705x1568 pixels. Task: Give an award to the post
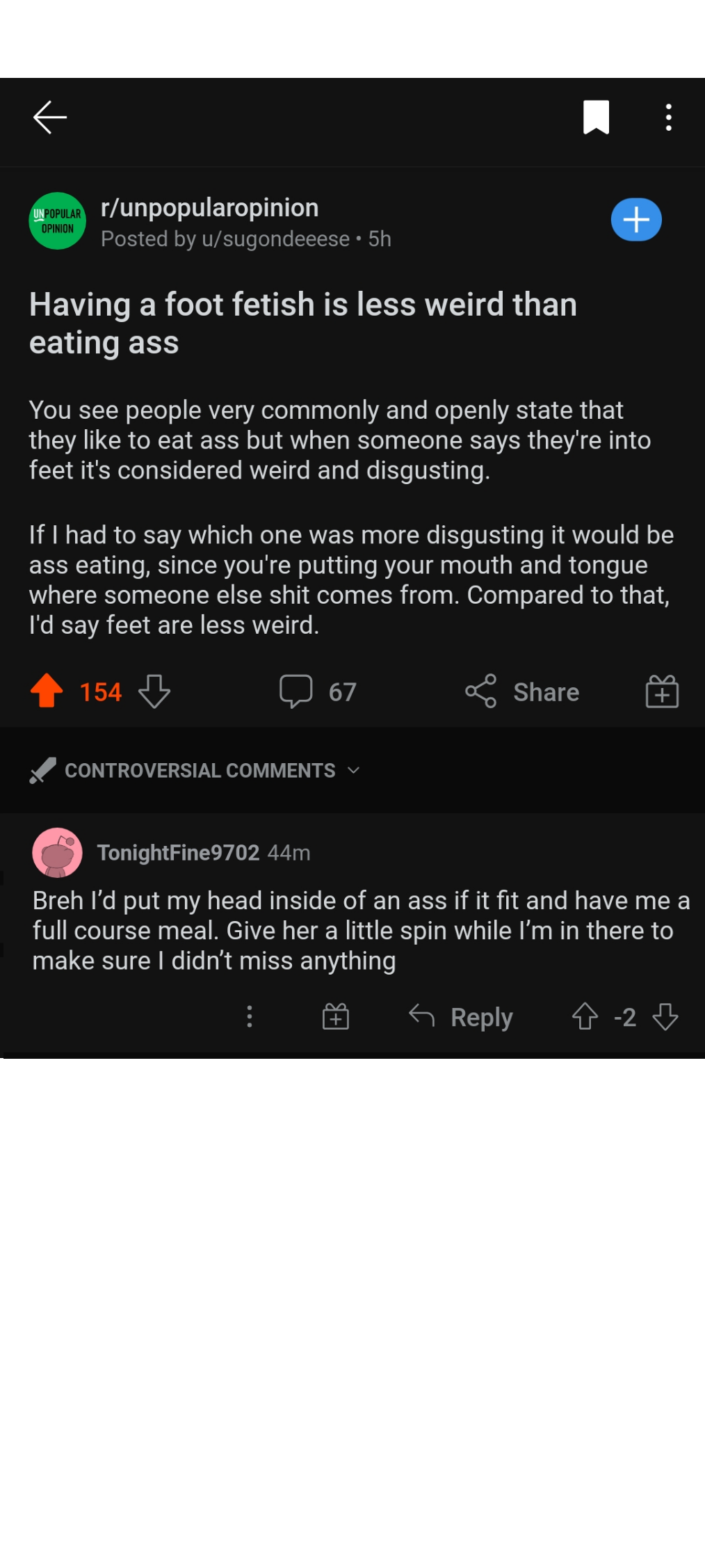[659, 691]
